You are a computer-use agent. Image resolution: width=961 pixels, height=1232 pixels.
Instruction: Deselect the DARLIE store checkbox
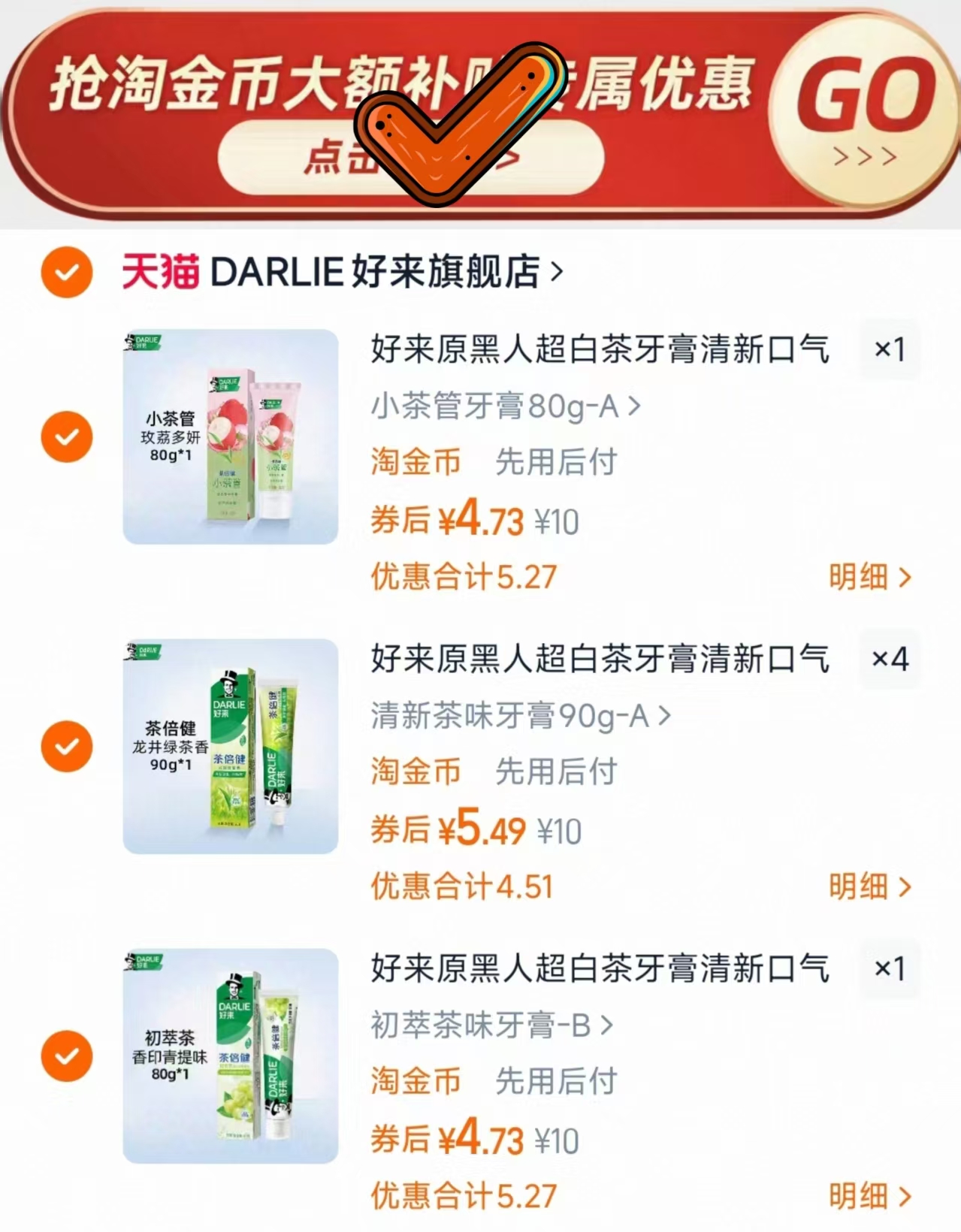(67, 273)
